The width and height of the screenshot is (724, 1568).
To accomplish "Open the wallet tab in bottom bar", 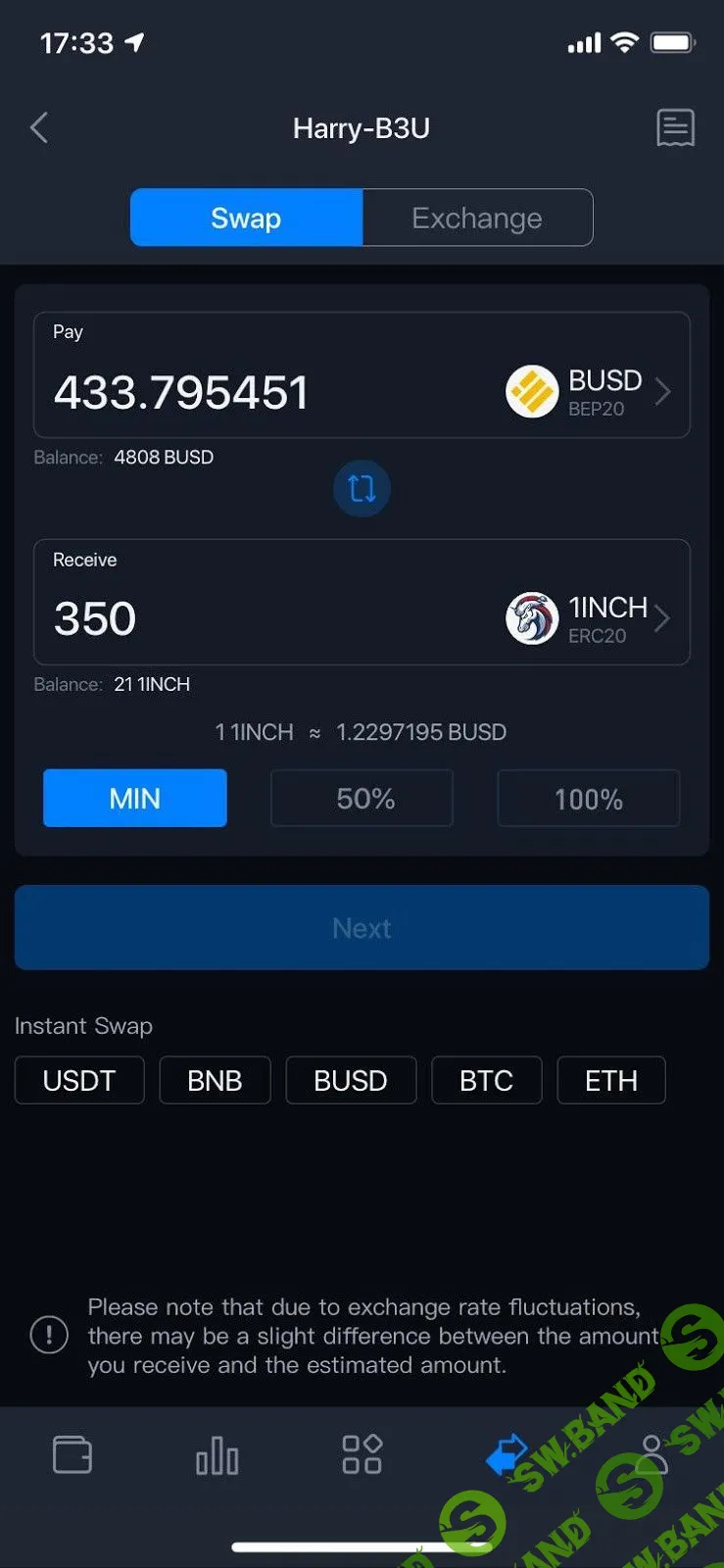I will tap(72, 1454).
